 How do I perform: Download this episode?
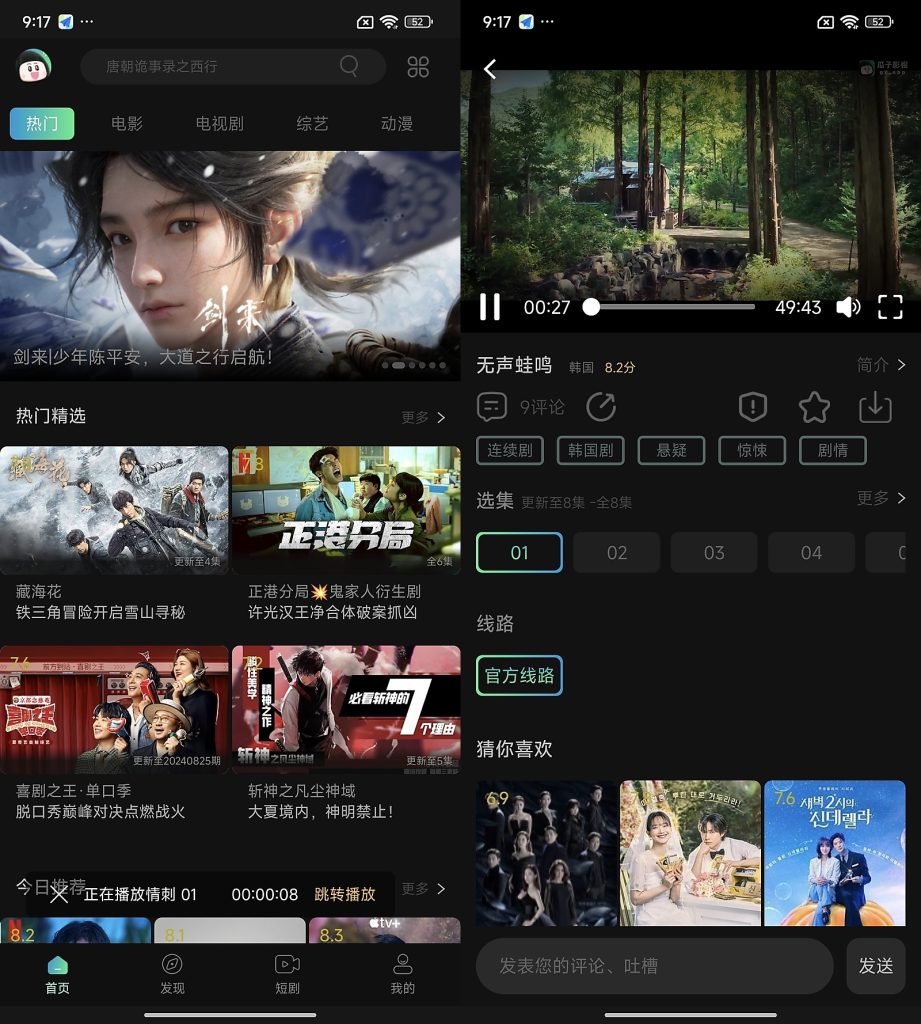[x=875, y=407]
